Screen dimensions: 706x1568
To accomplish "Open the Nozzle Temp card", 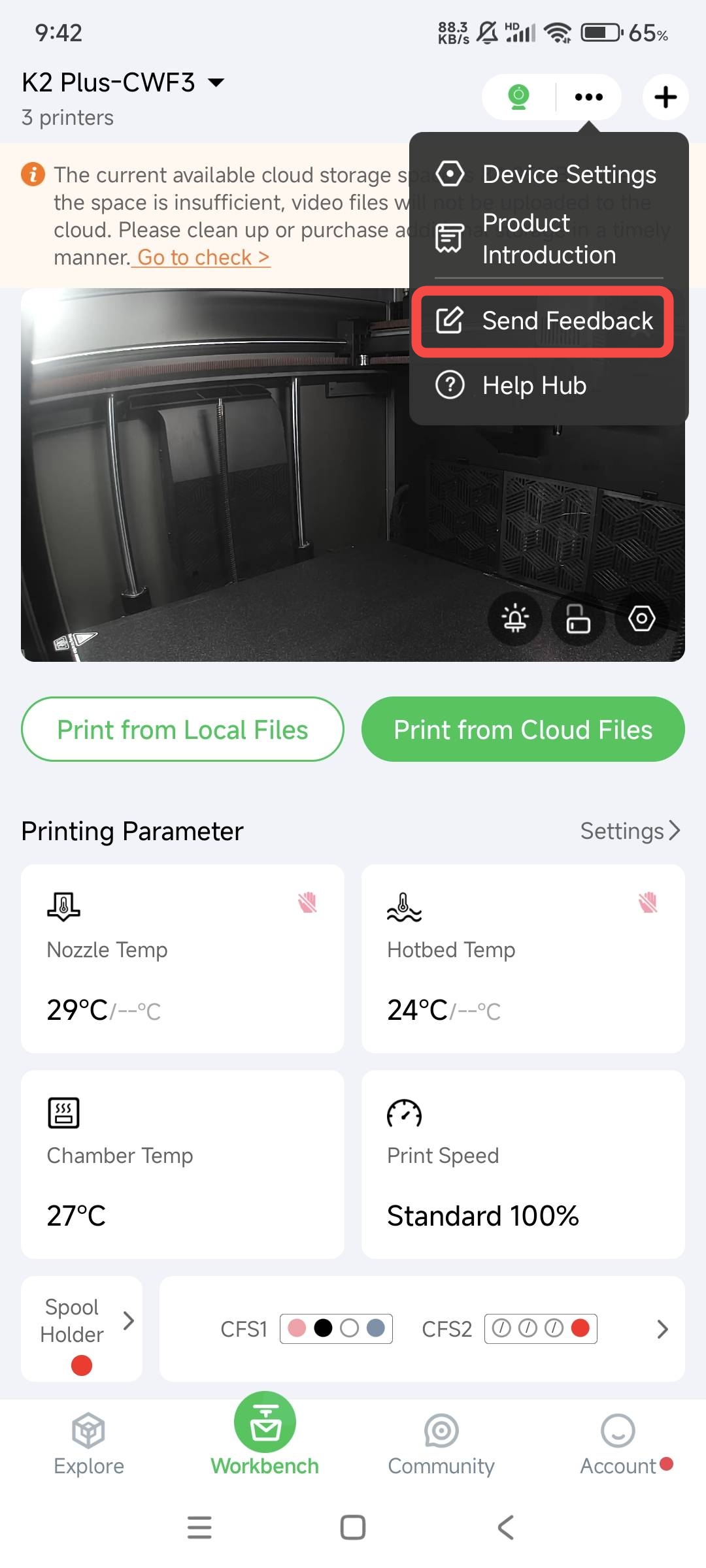I will pyautogui.click(x=182, y=958).
